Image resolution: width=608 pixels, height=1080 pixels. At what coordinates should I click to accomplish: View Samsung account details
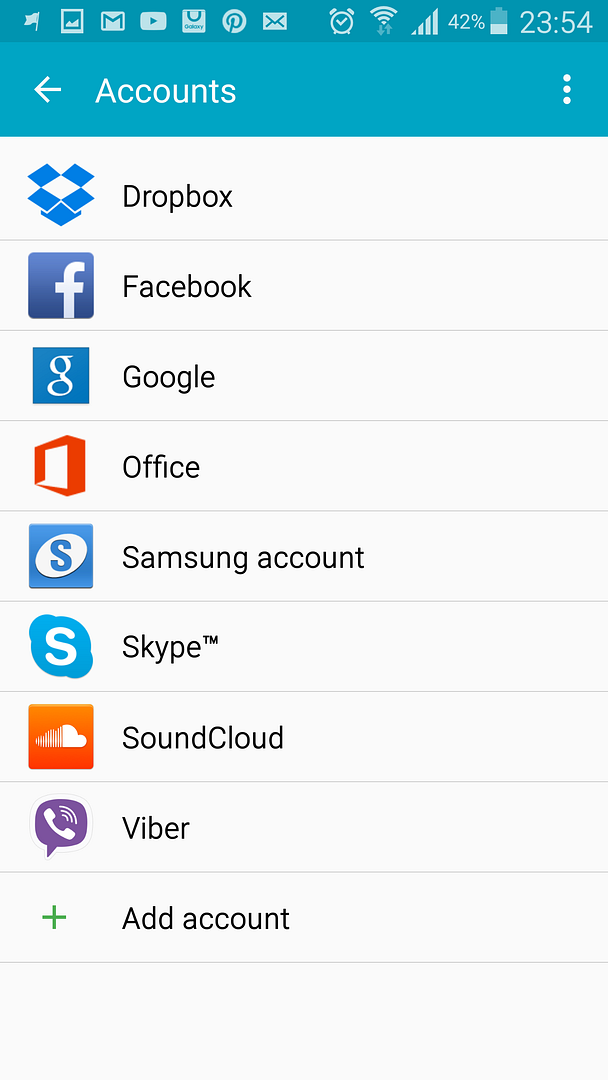click(304, 557)
